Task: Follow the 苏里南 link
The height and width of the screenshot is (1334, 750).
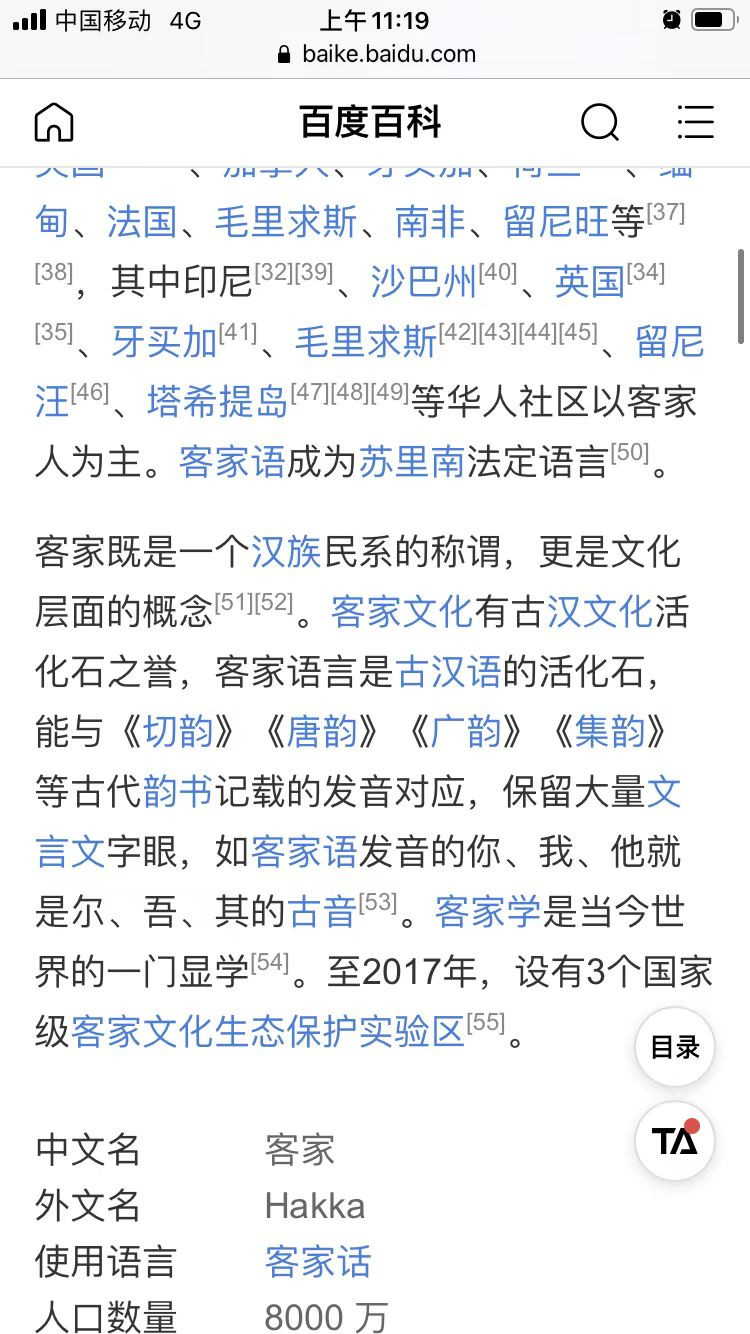Action: click(x=411, y=462)
